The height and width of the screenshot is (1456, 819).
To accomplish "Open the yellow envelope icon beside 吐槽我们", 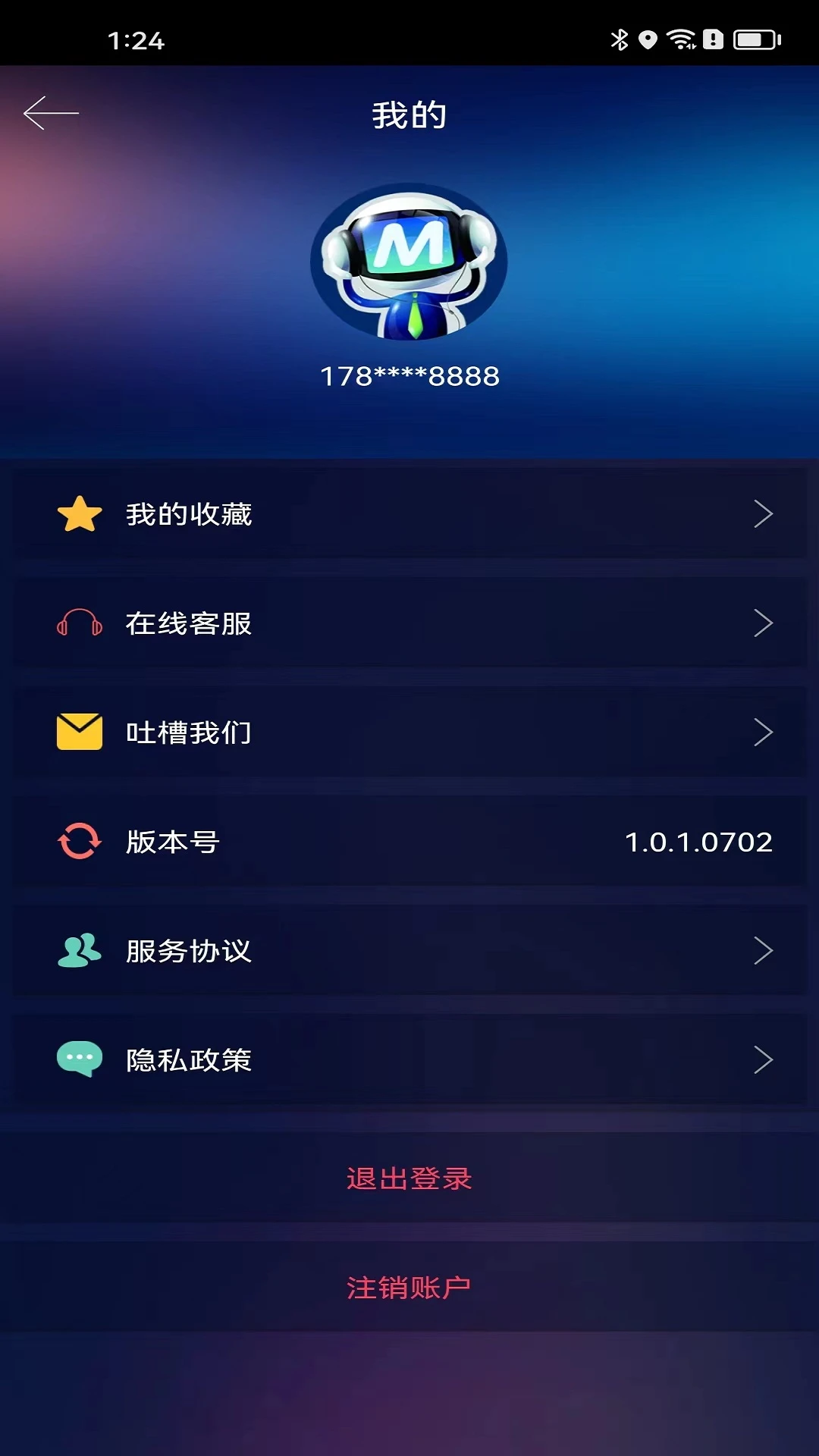I will tap(79, 732).
